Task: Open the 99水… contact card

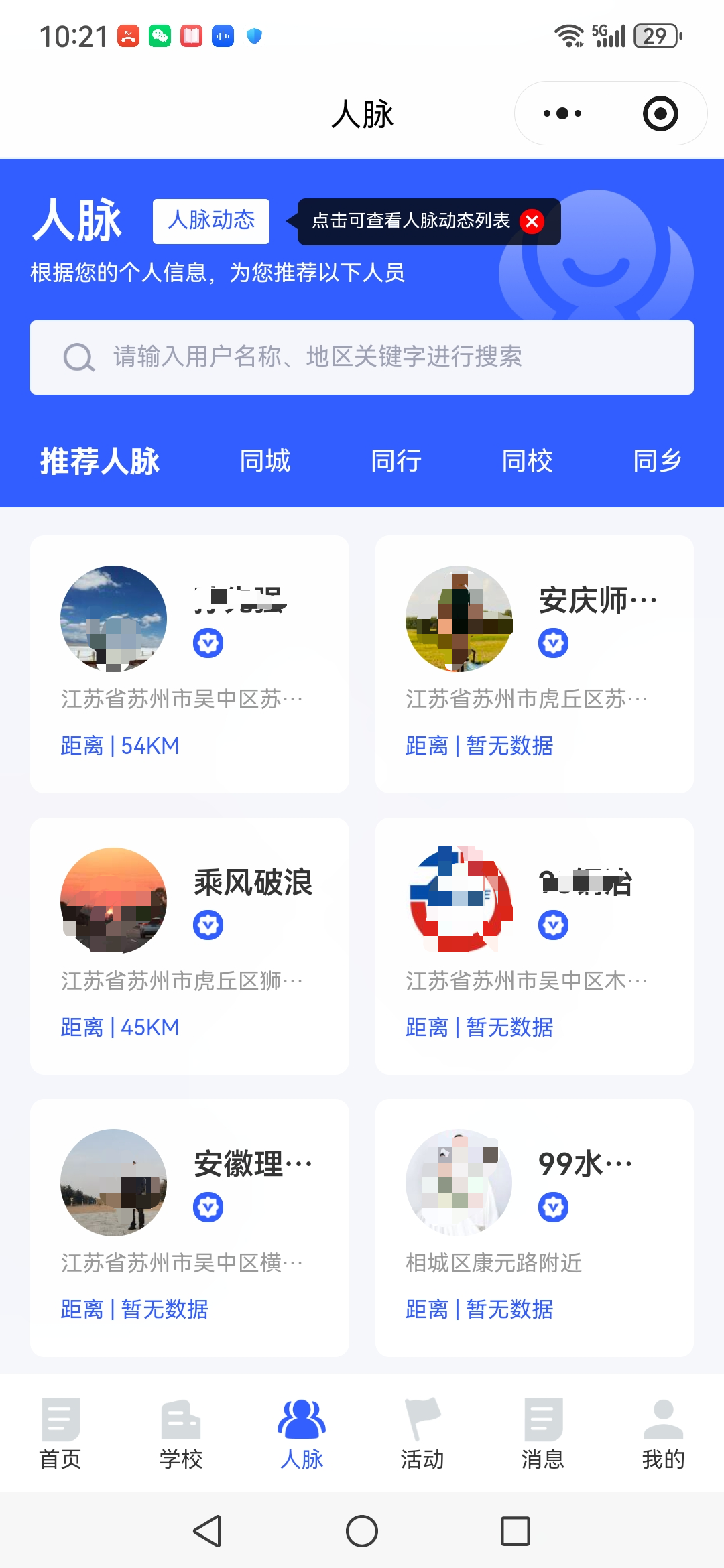Action: [534, 1228]
